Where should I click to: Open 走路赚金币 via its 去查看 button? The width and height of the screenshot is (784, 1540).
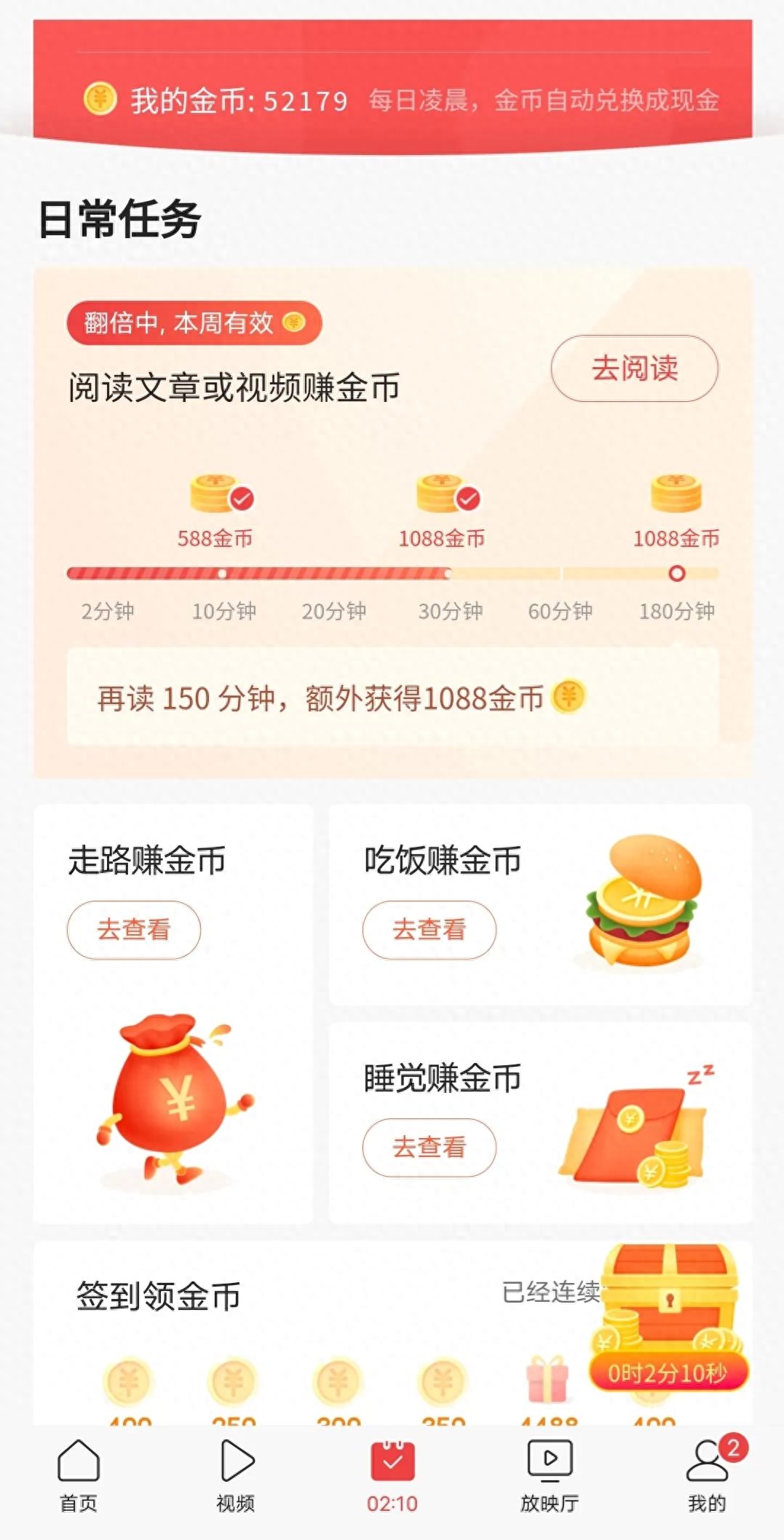(x=133, y=930)
